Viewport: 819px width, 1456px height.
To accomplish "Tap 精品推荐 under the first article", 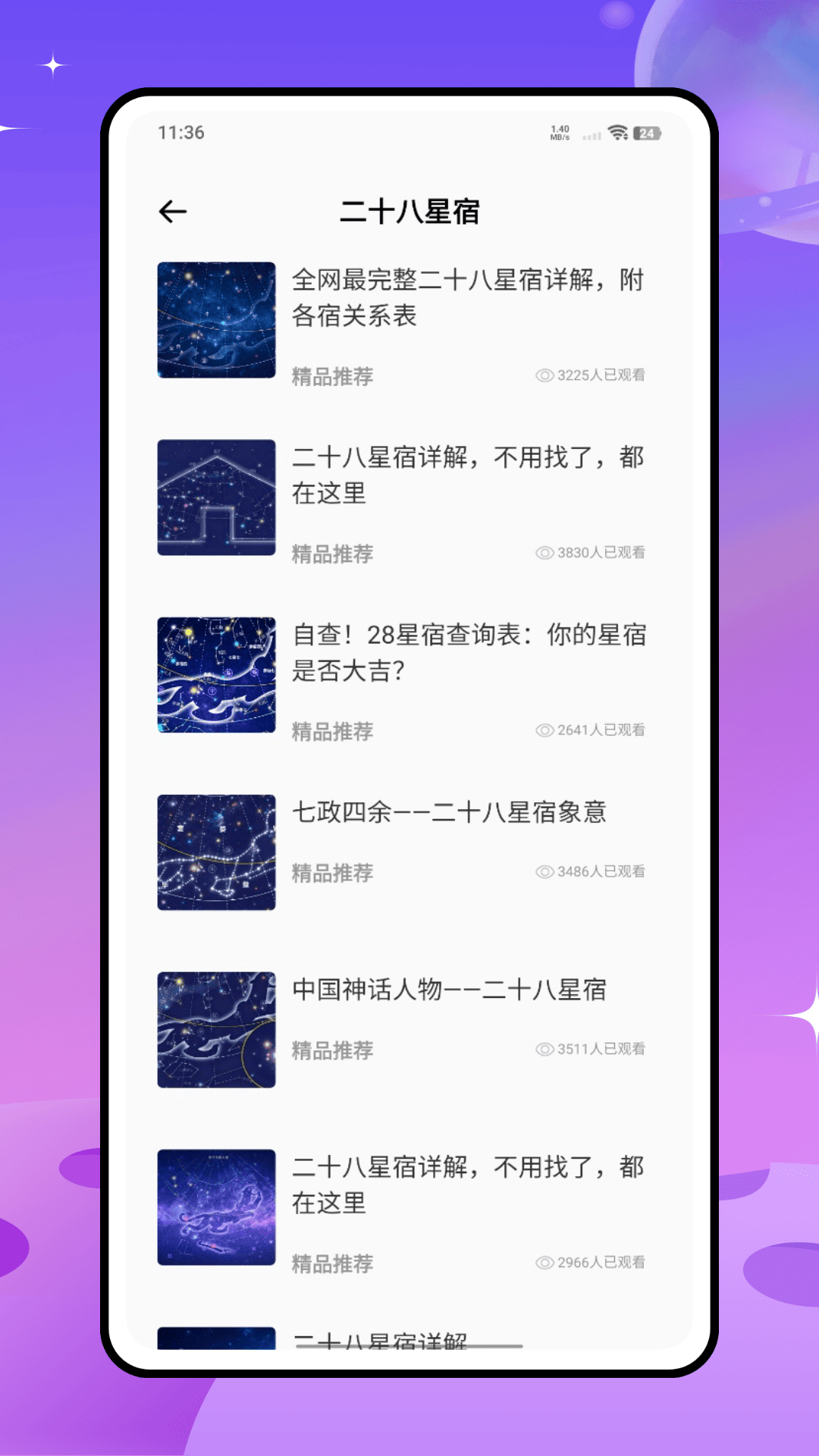I will [x=331, y=375].
